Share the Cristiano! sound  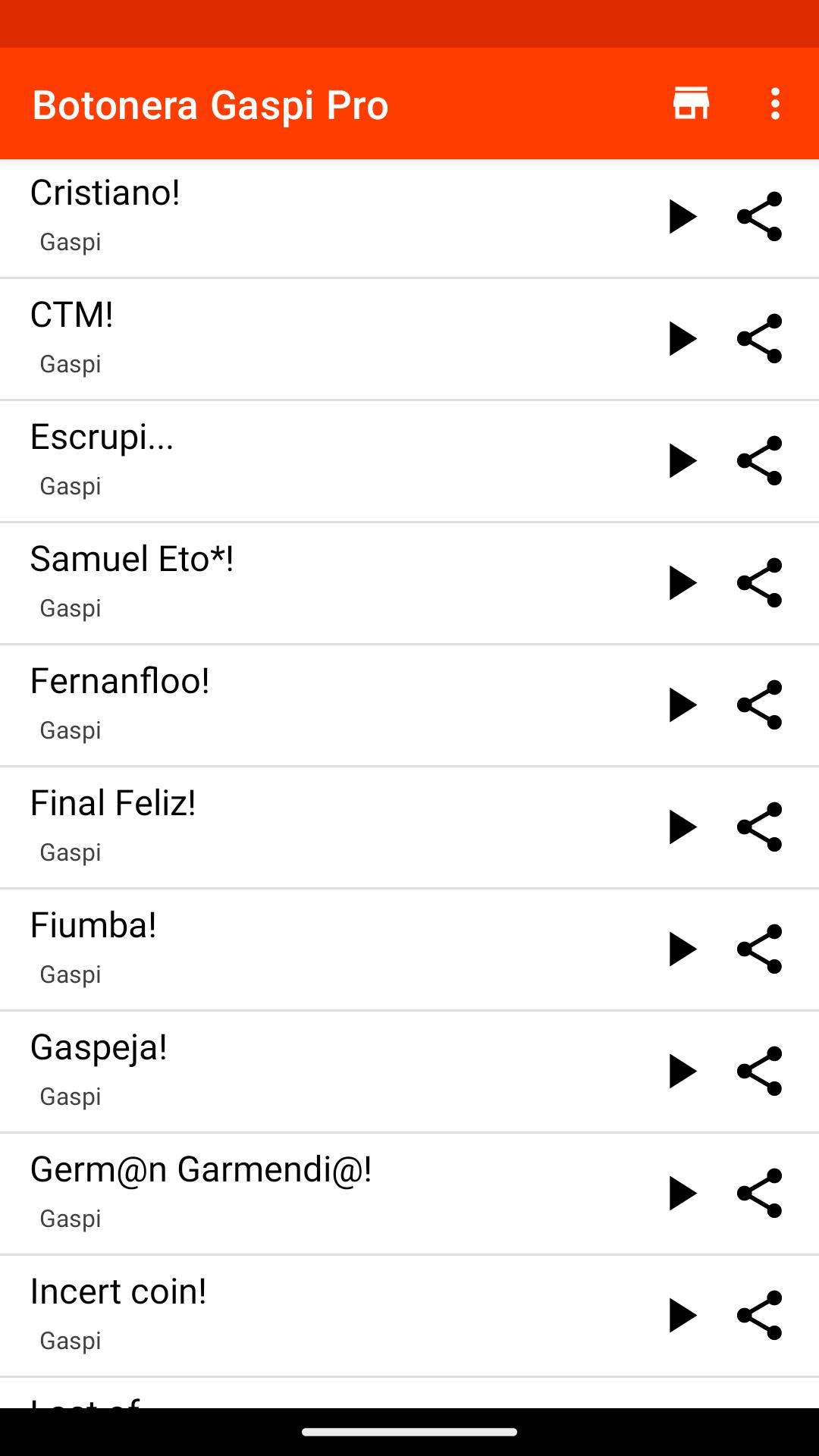pyautogui.click(x=759, y=217)
